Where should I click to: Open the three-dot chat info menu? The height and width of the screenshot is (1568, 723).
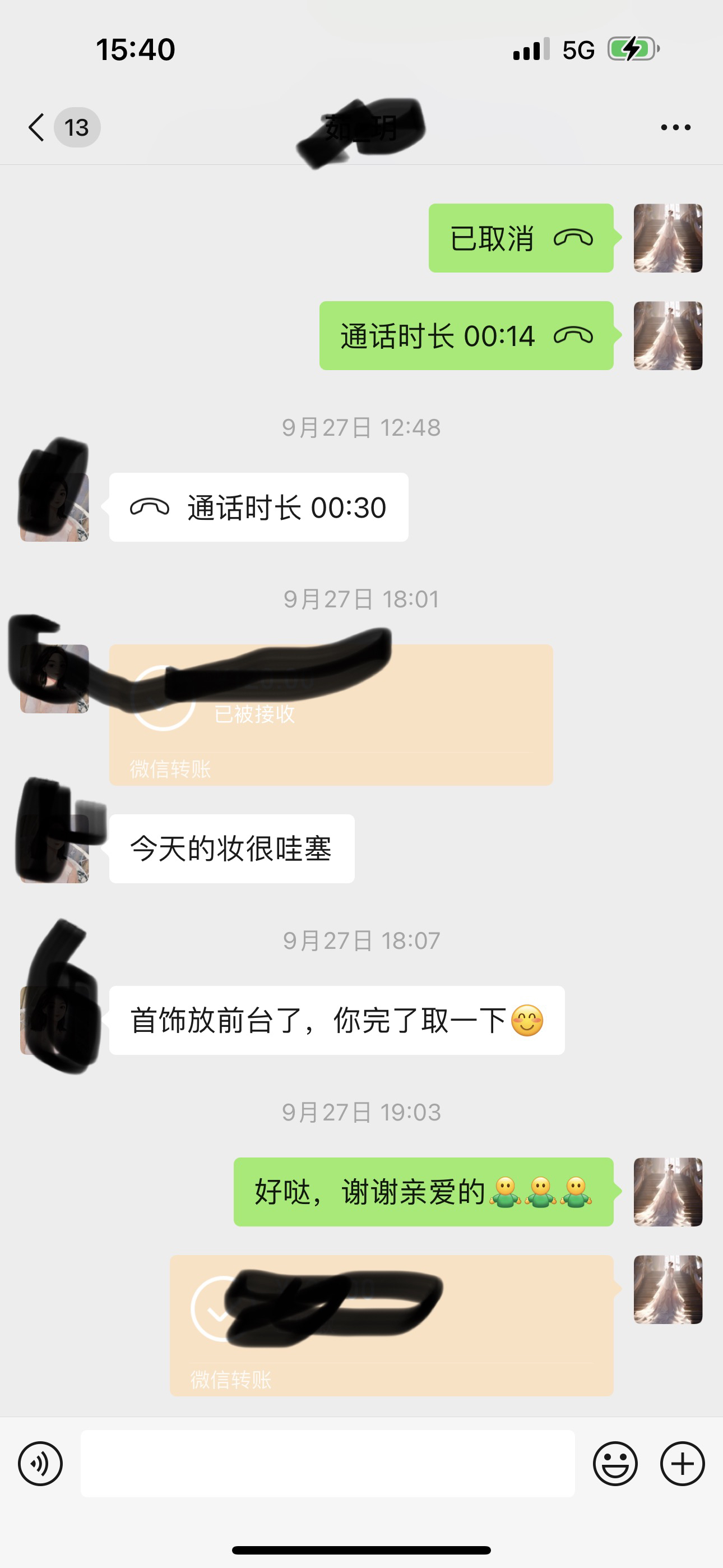(x=675, y=127)
